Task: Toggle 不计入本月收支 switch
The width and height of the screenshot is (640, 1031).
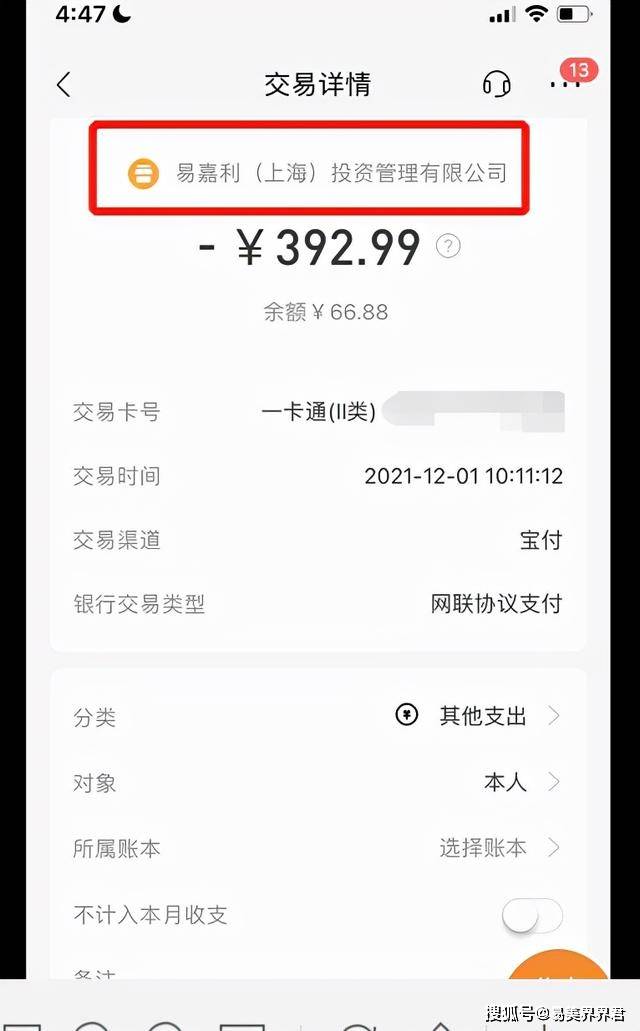Action: tap(532, 915)
